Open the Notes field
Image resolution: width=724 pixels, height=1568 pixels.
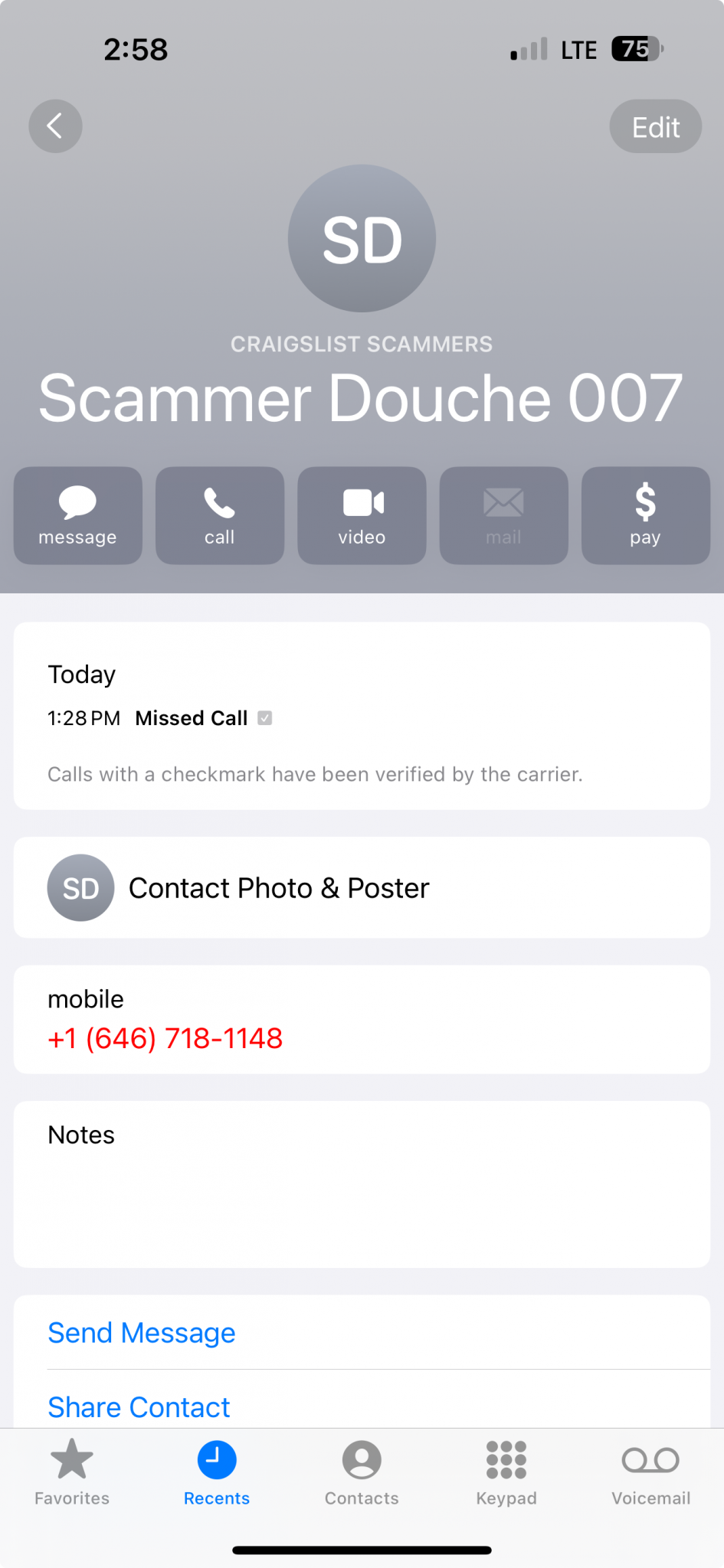point(362,1184)
